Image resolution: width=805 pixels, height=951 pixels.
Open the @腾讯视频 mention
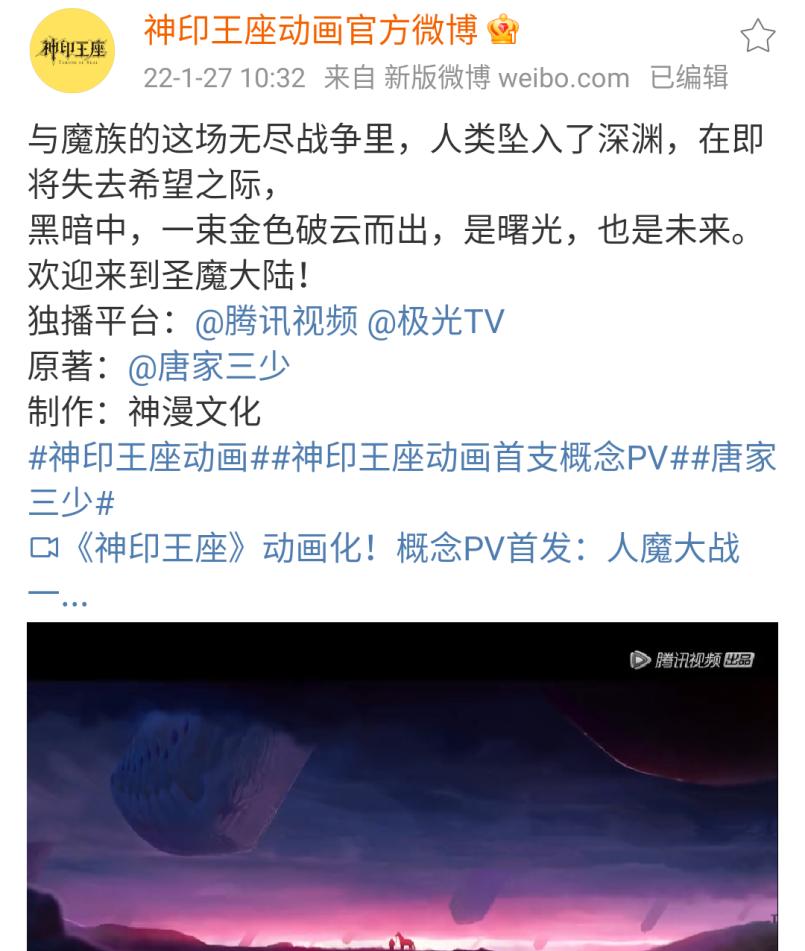click(275, 322)
